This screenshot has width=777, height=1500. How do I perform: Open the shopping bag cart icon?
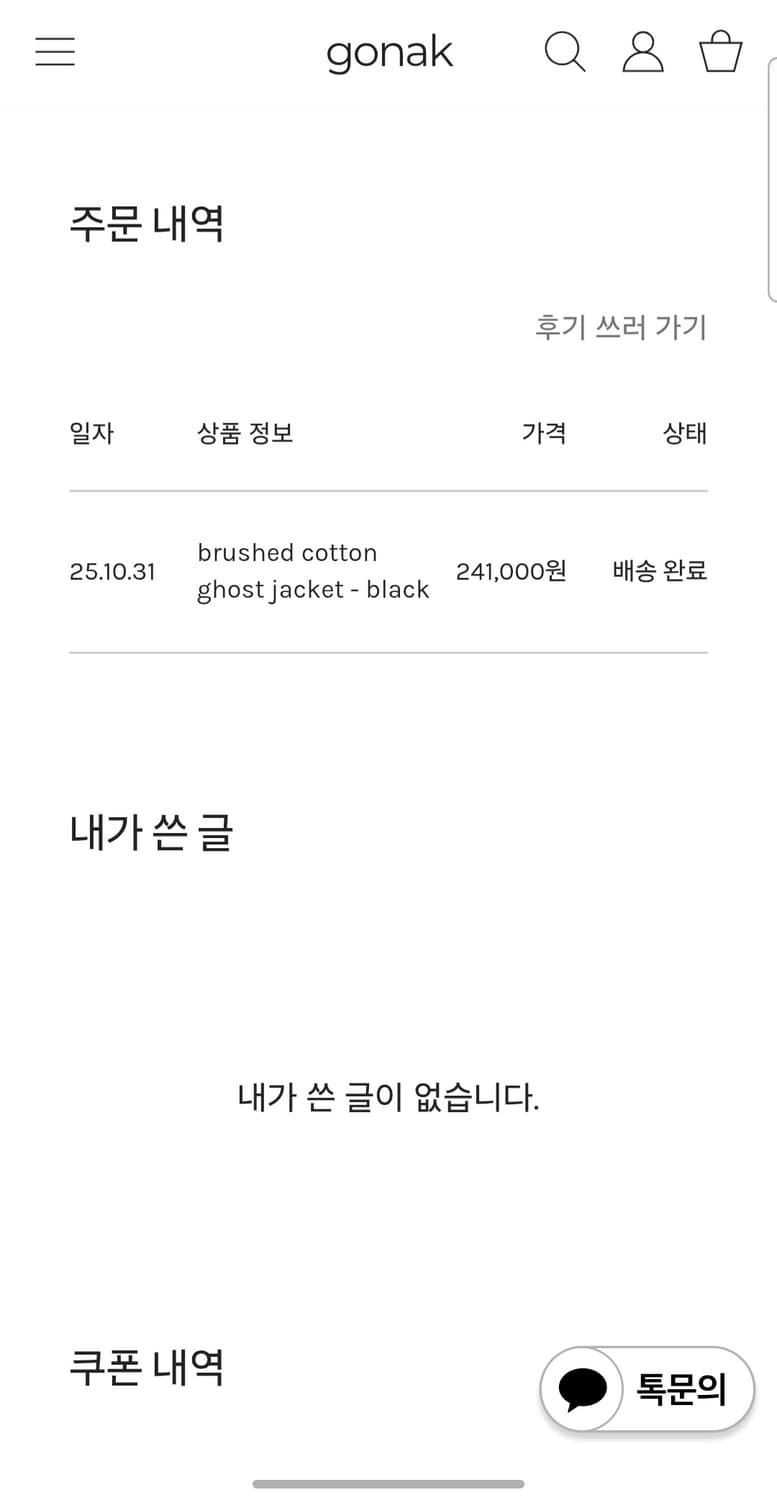[719, 52]
